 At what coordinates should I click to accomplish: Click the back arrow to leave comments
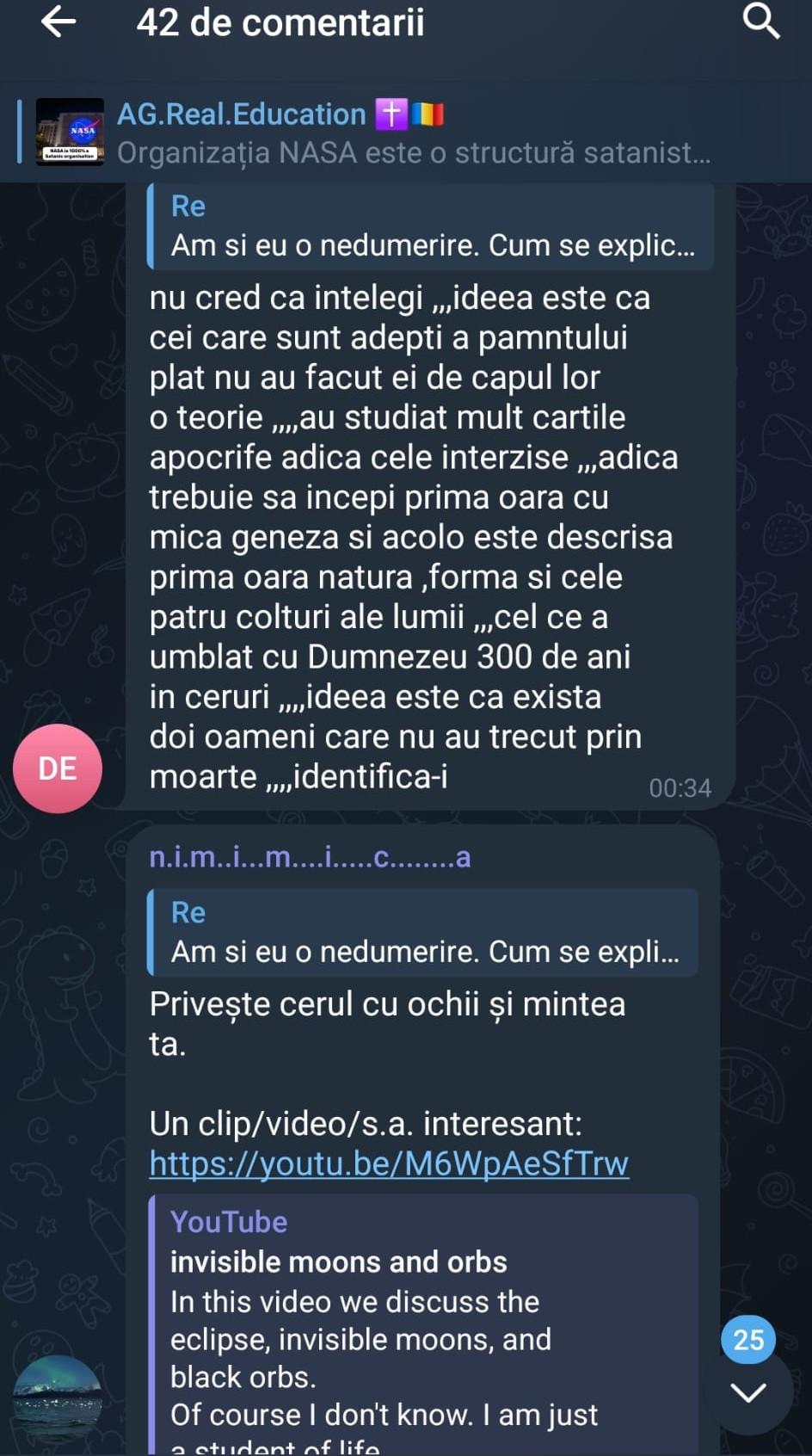(x=57, y=23)
